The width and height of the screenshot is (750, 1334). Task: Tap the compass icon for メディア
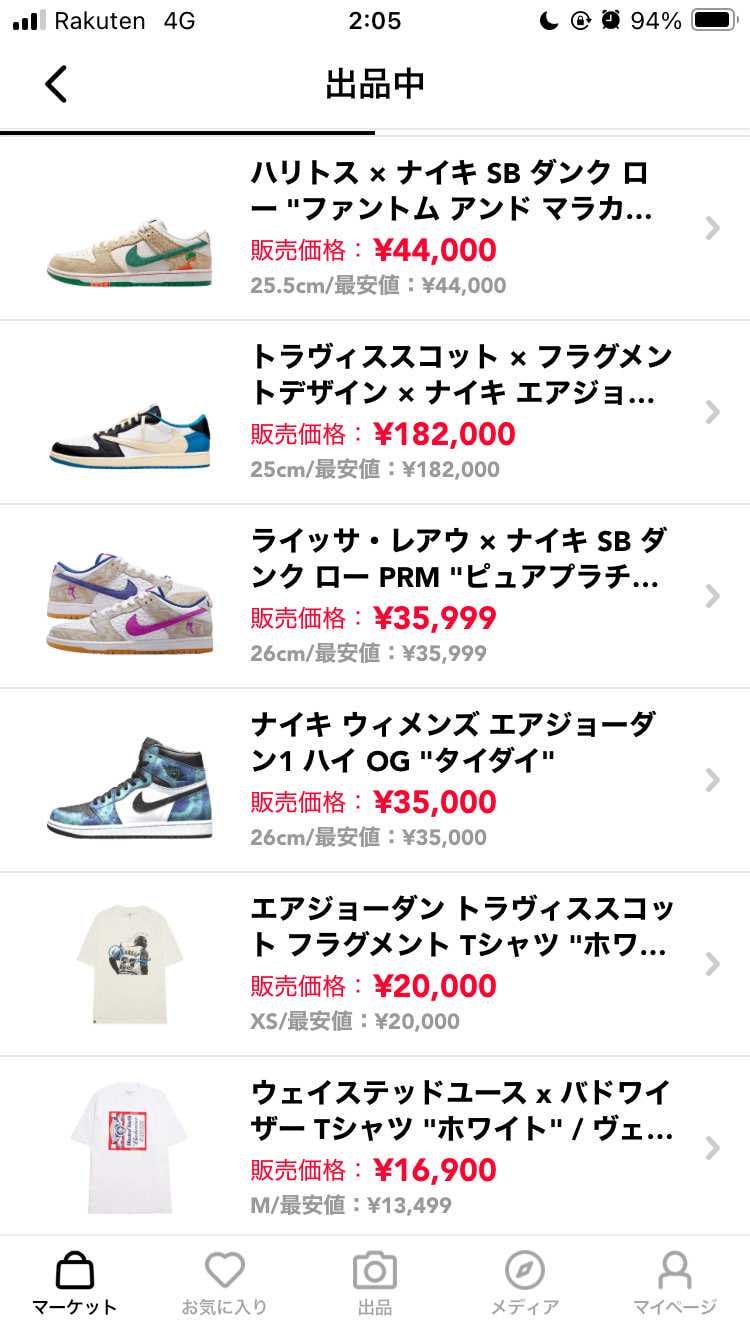524,1272
